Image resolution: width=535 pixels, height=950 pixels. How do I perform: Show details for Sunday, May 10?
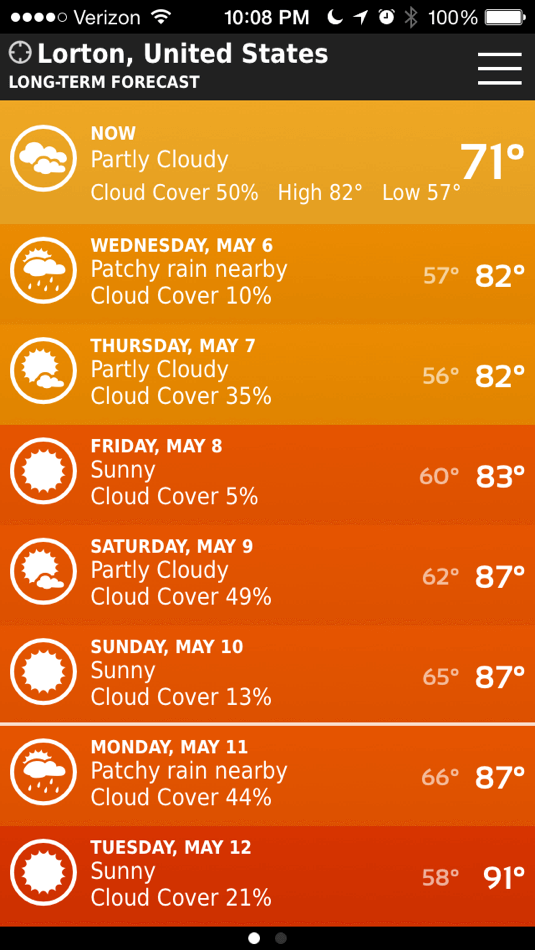click(x=267, y=675)
